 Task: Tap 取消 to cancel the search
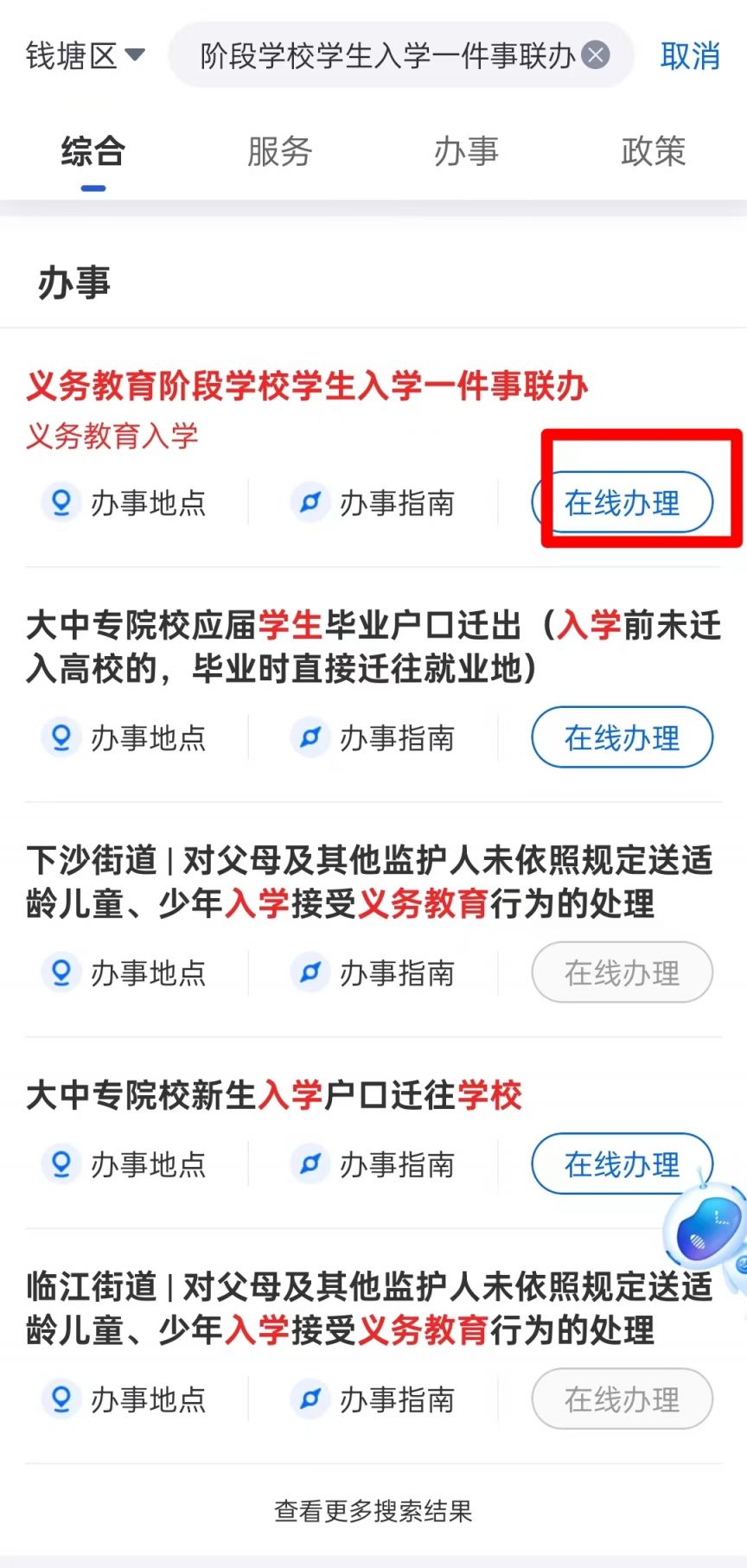(x=690, y=56)
